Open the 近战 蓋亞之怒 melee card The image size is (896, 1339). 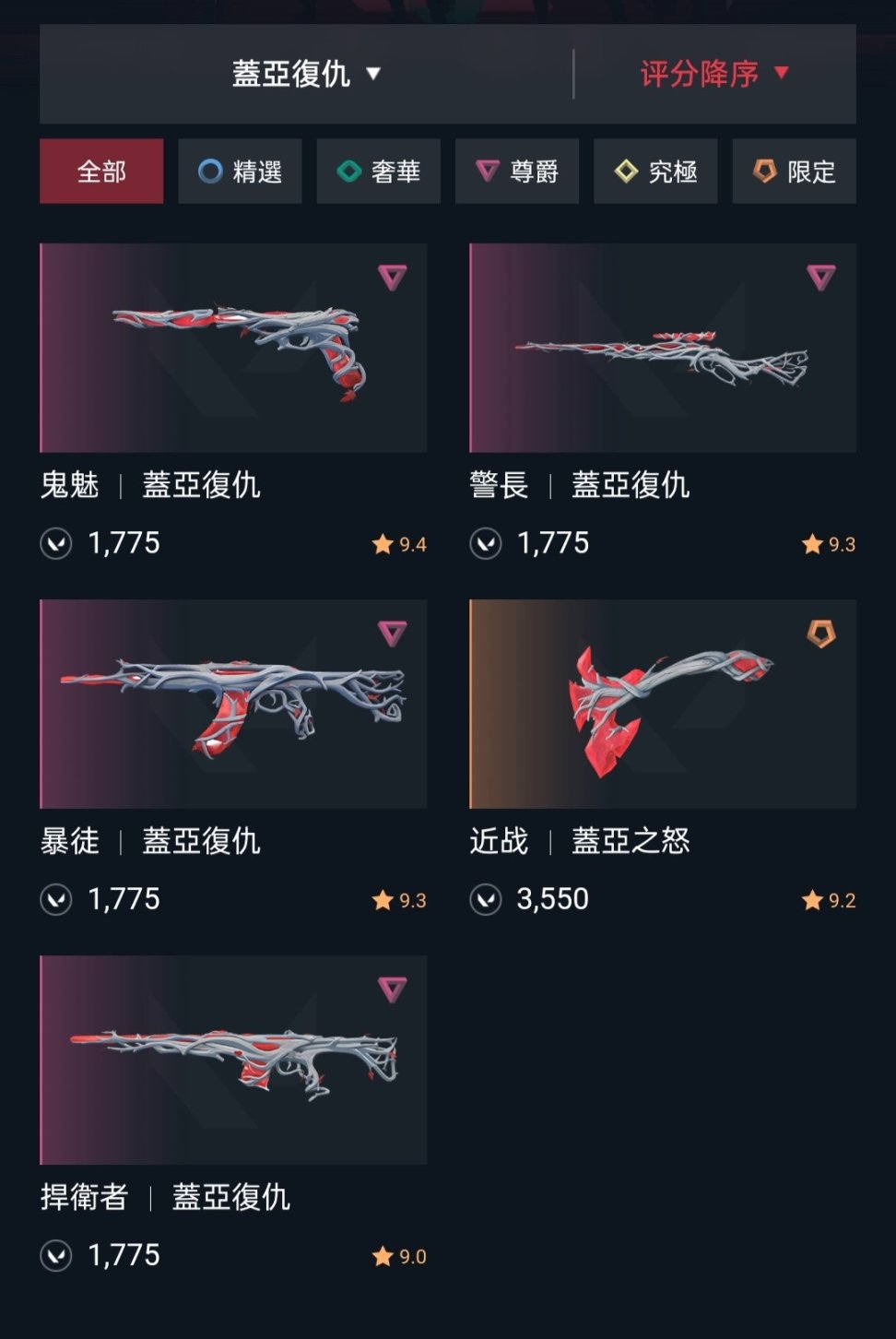pyautogui.click(x=662, y=705)
